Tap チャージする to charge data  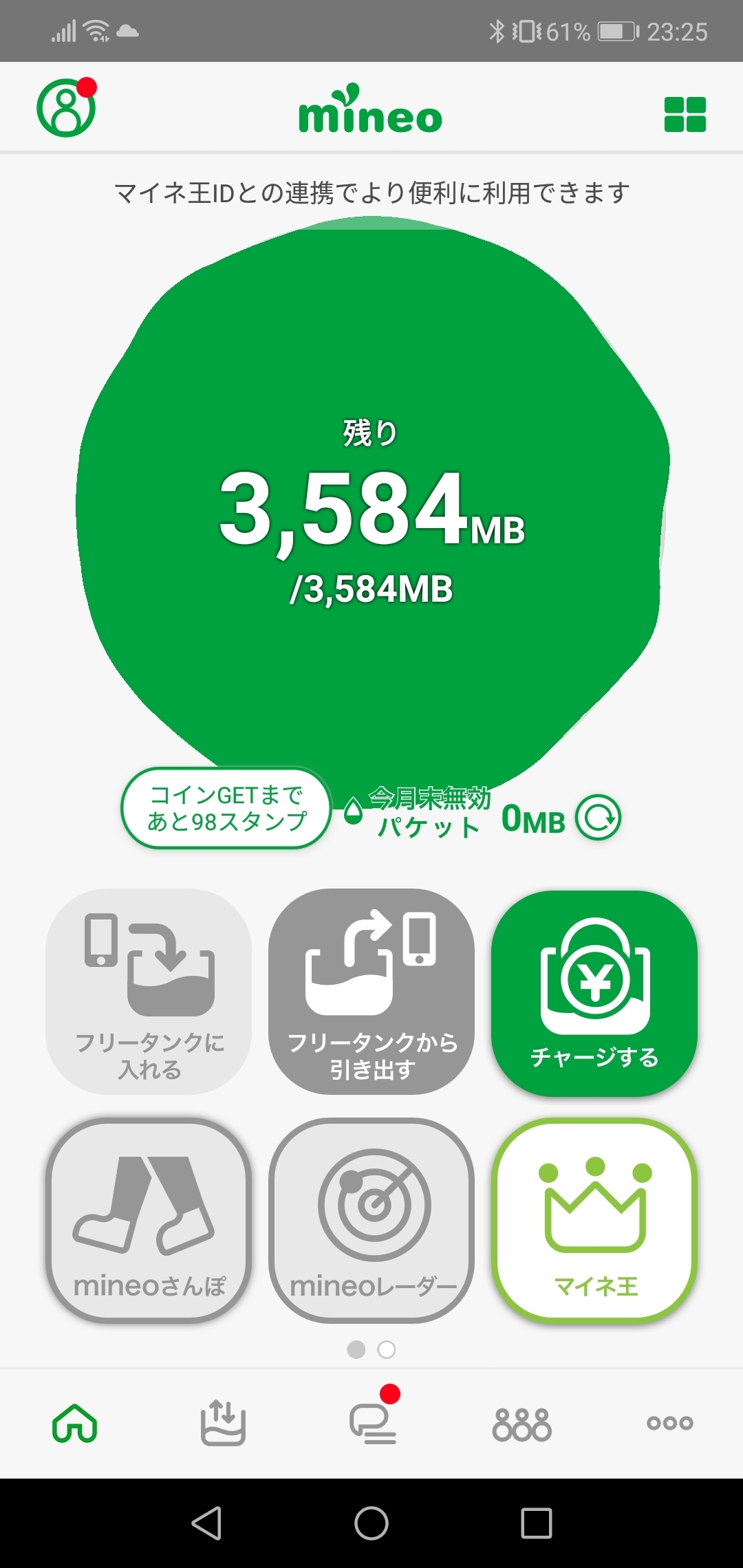point(594,991)
